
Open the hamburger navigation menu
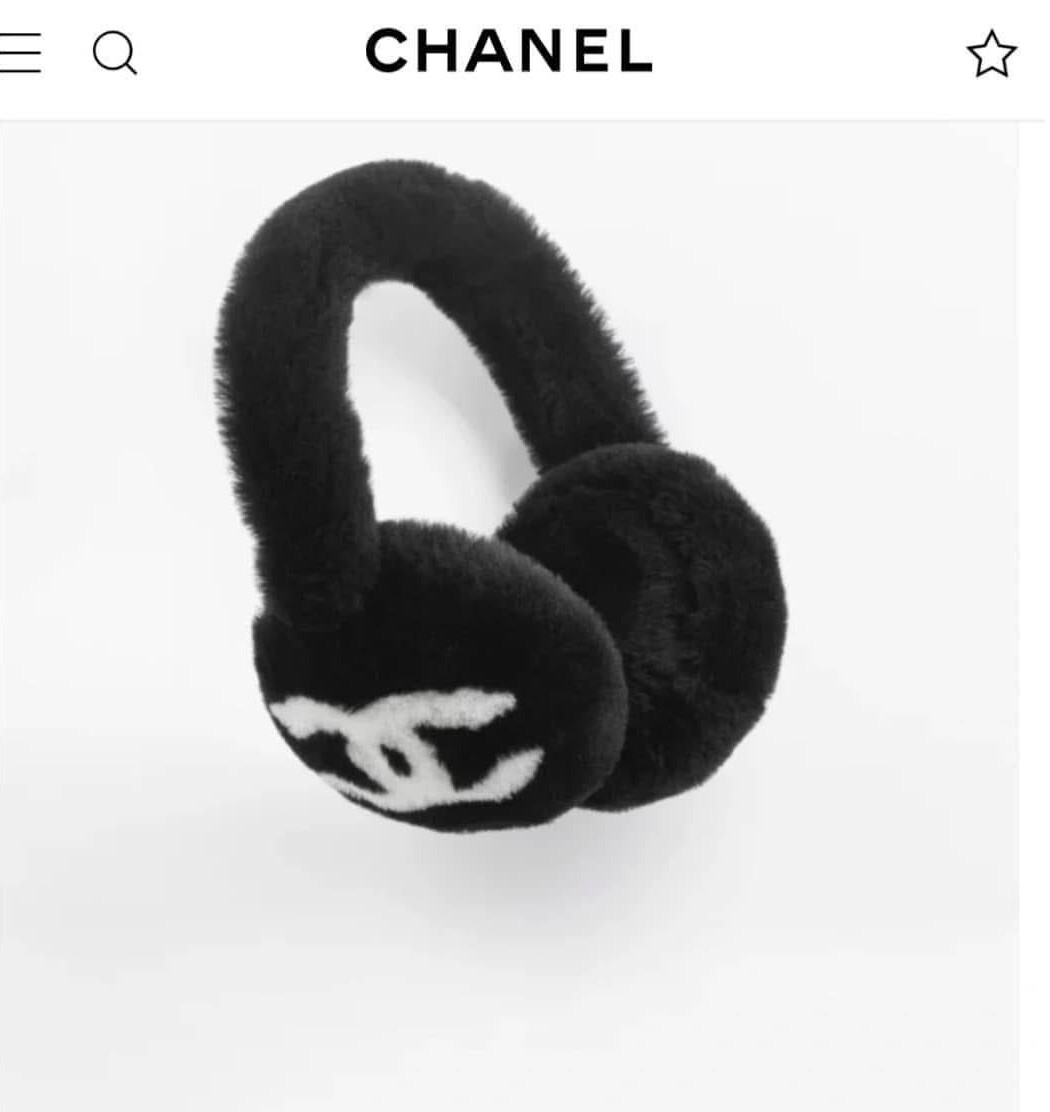[18, 53]
